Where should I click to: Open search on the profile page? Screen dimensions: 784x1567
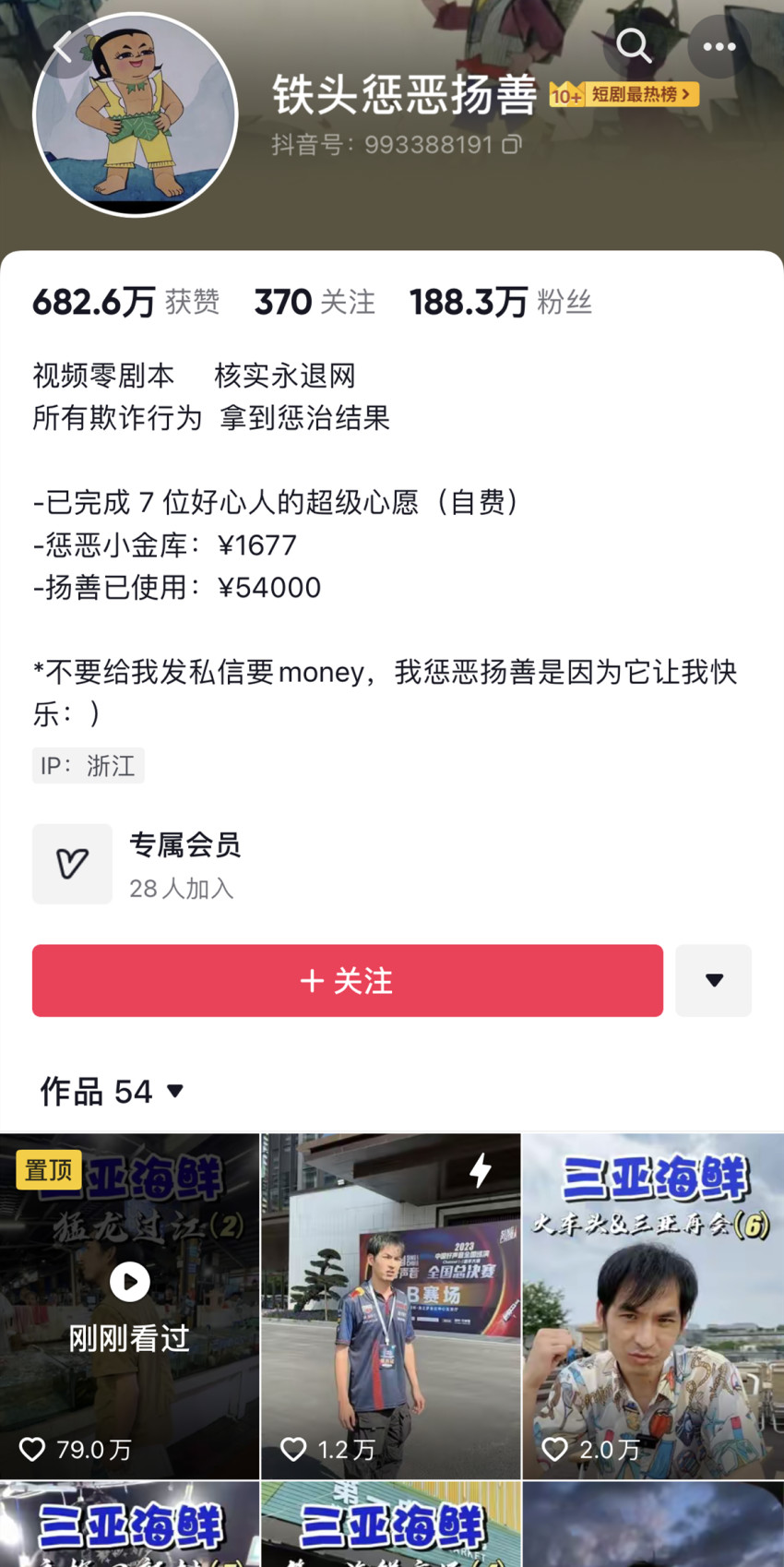[x=634, y=46]
